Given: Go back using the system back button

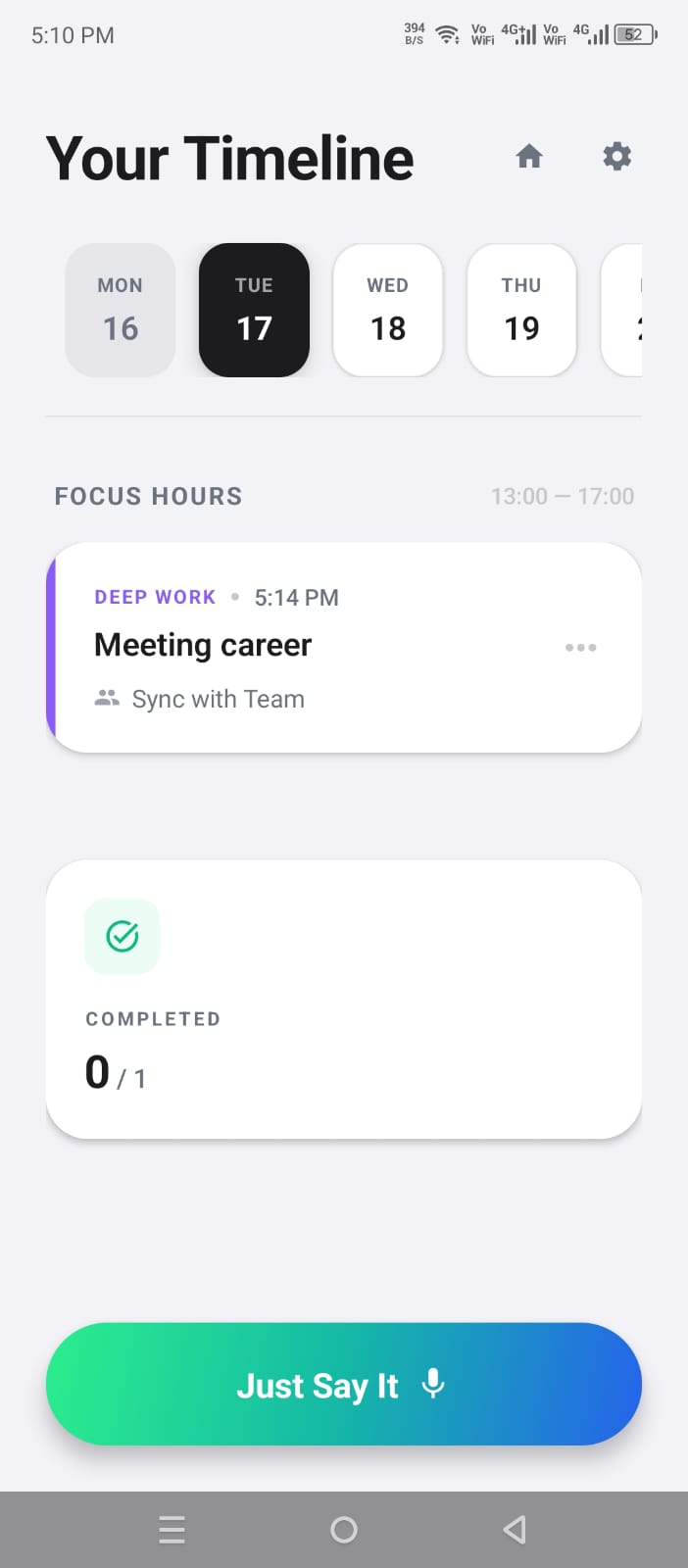Looking at the screenshot, I should click(x=515, y=1530).
